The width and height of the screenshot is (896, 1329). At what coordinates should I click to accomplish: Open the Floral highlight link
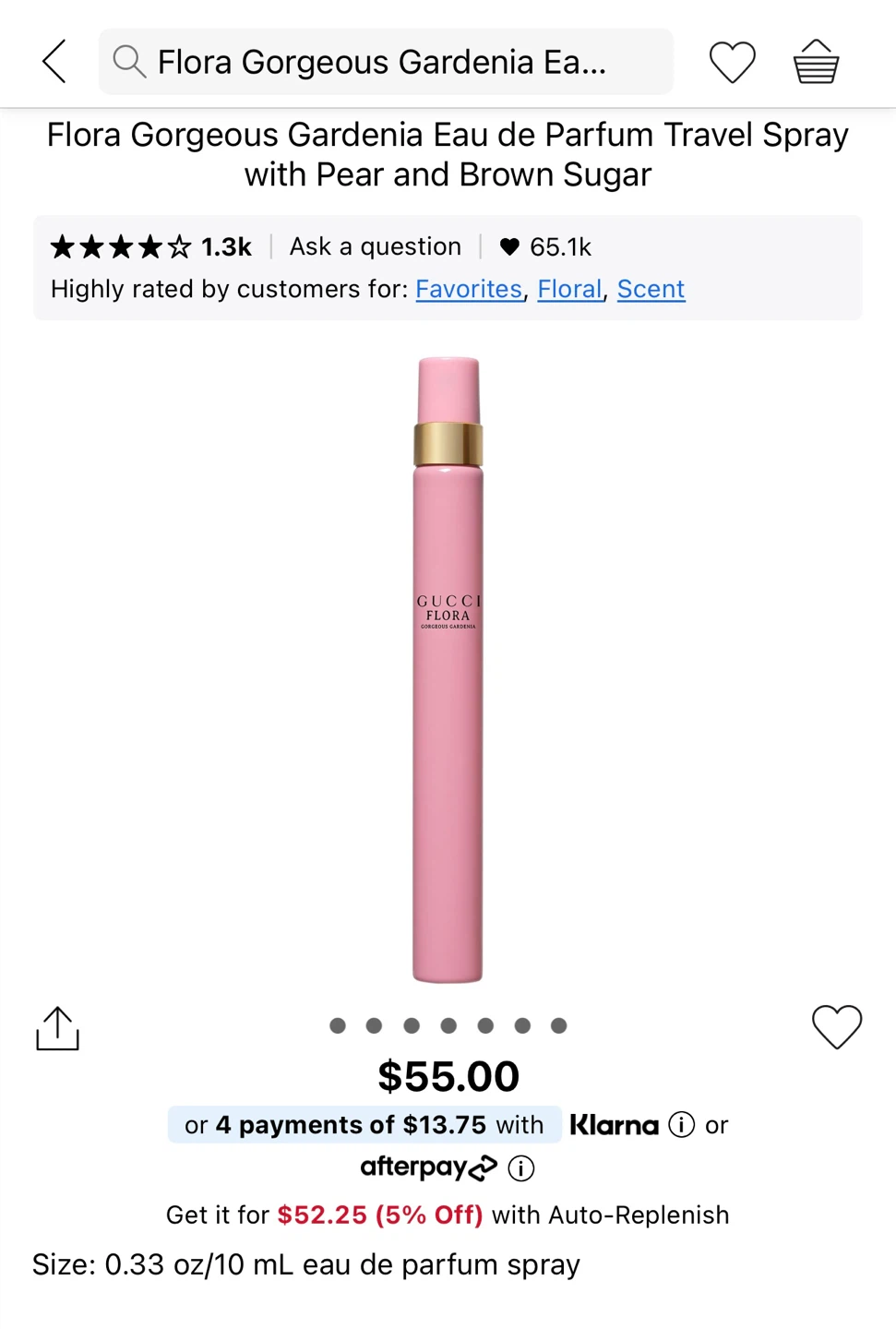(569, 290)
